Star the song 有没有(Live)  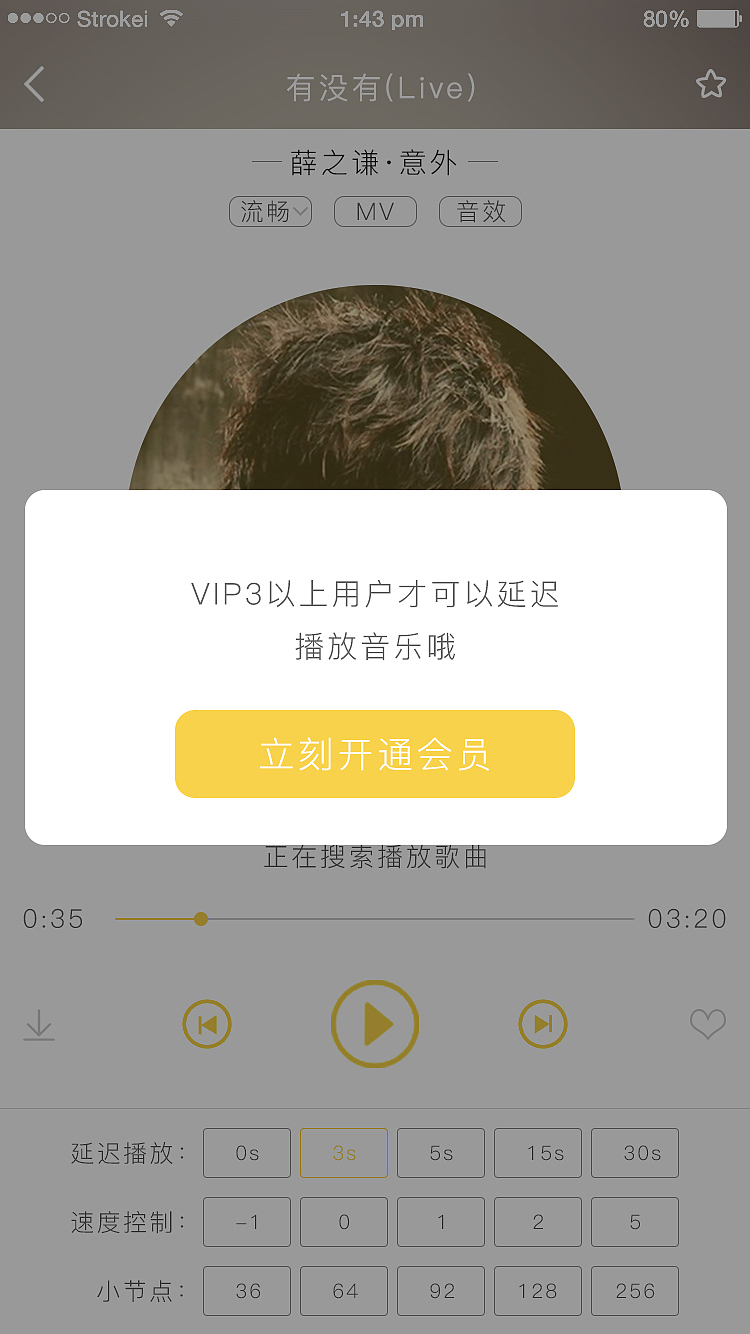click(712, 84)
